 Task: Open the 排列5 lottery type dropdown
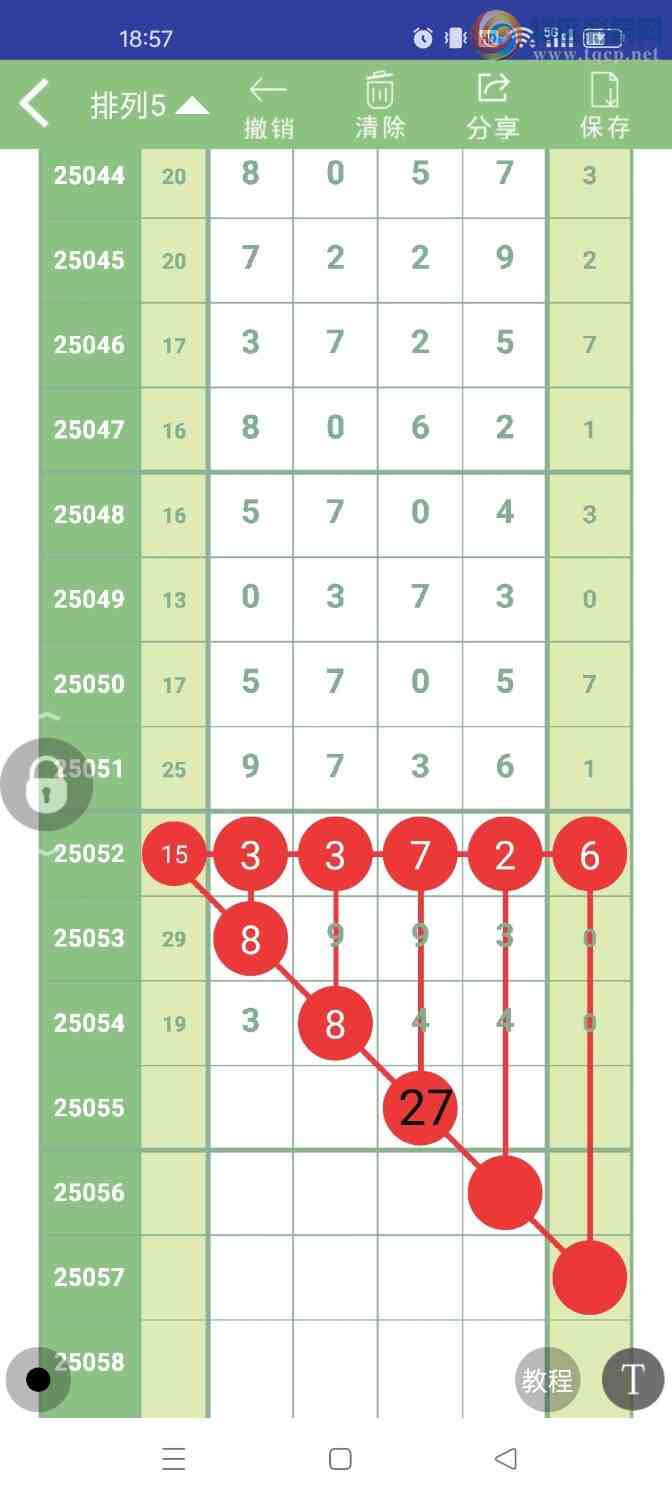tap(150, 106)
